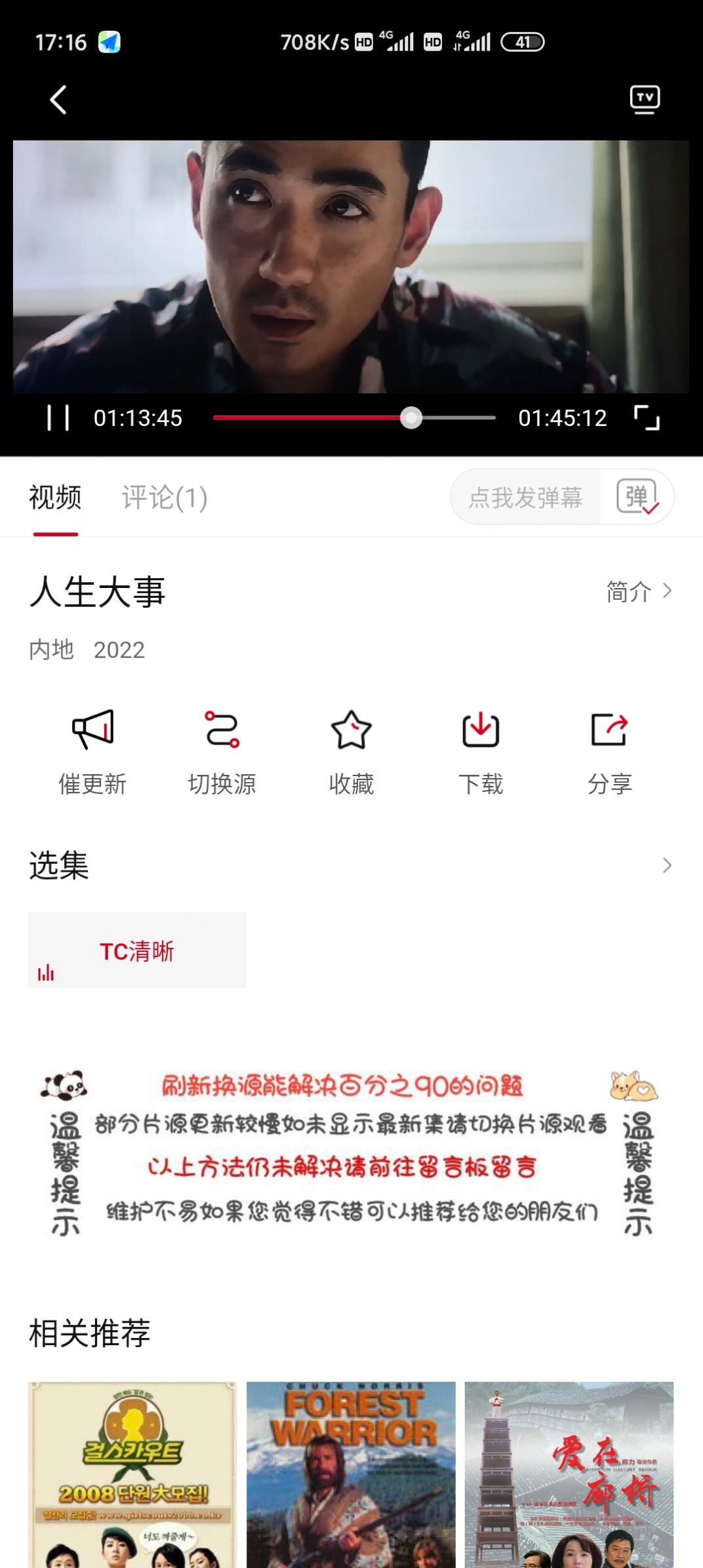This screenshot has height=1568, width=703.
Task: Pause playback with the pause button
Action: point(60,418)
